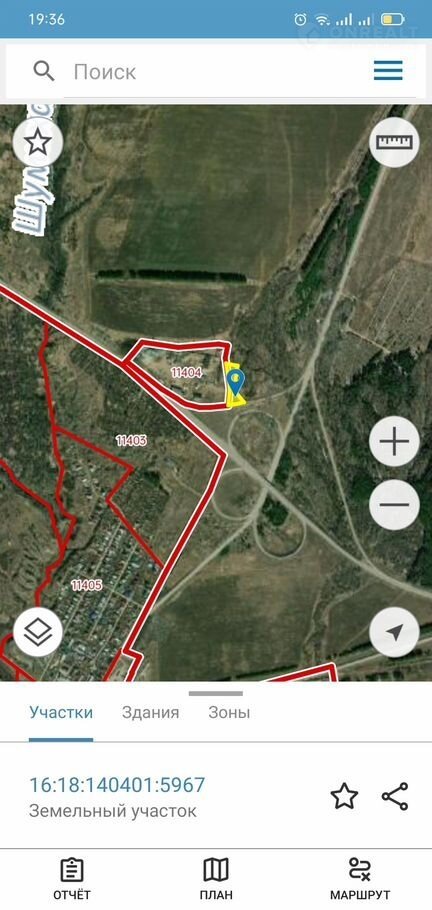Image resolution: width=432 pixels, height=910 pixels.
Task: Switch to the Зоны tab
Action: tap(229, 713)
